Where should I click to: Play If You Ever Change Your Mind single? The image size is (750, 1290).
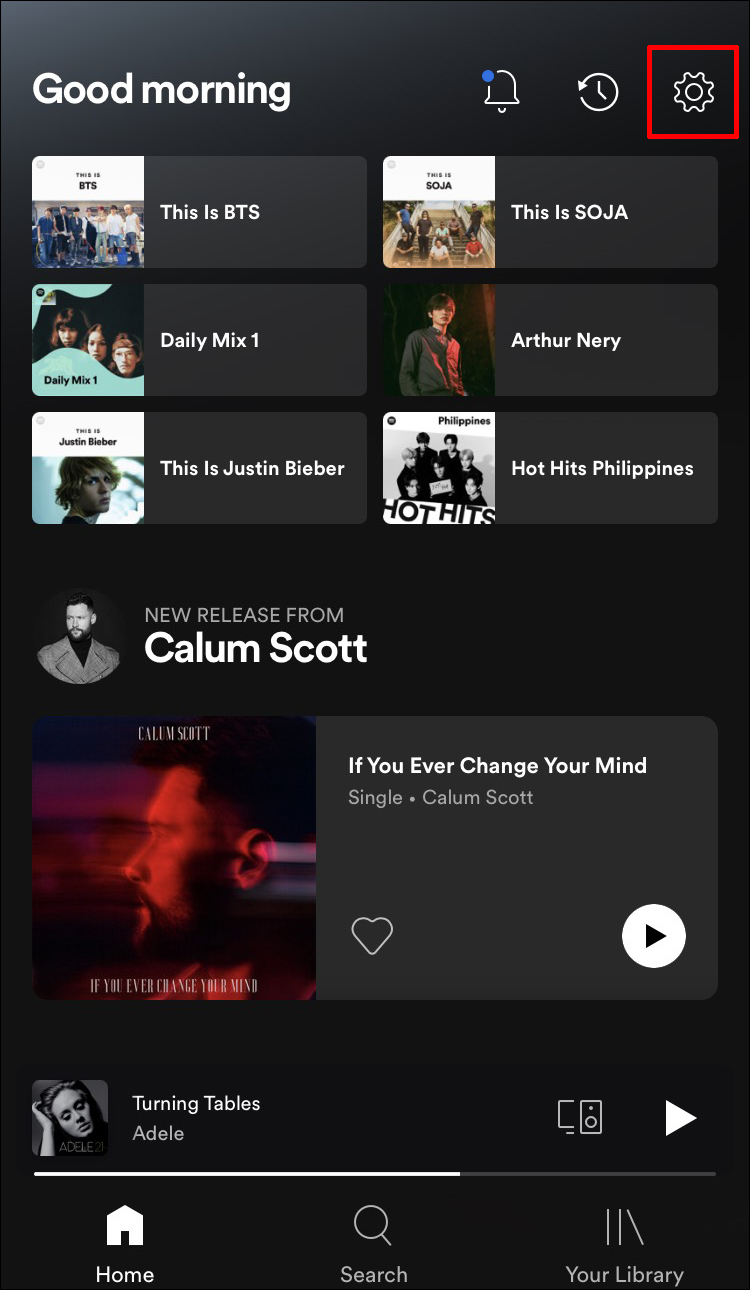(x=654, y=936)
